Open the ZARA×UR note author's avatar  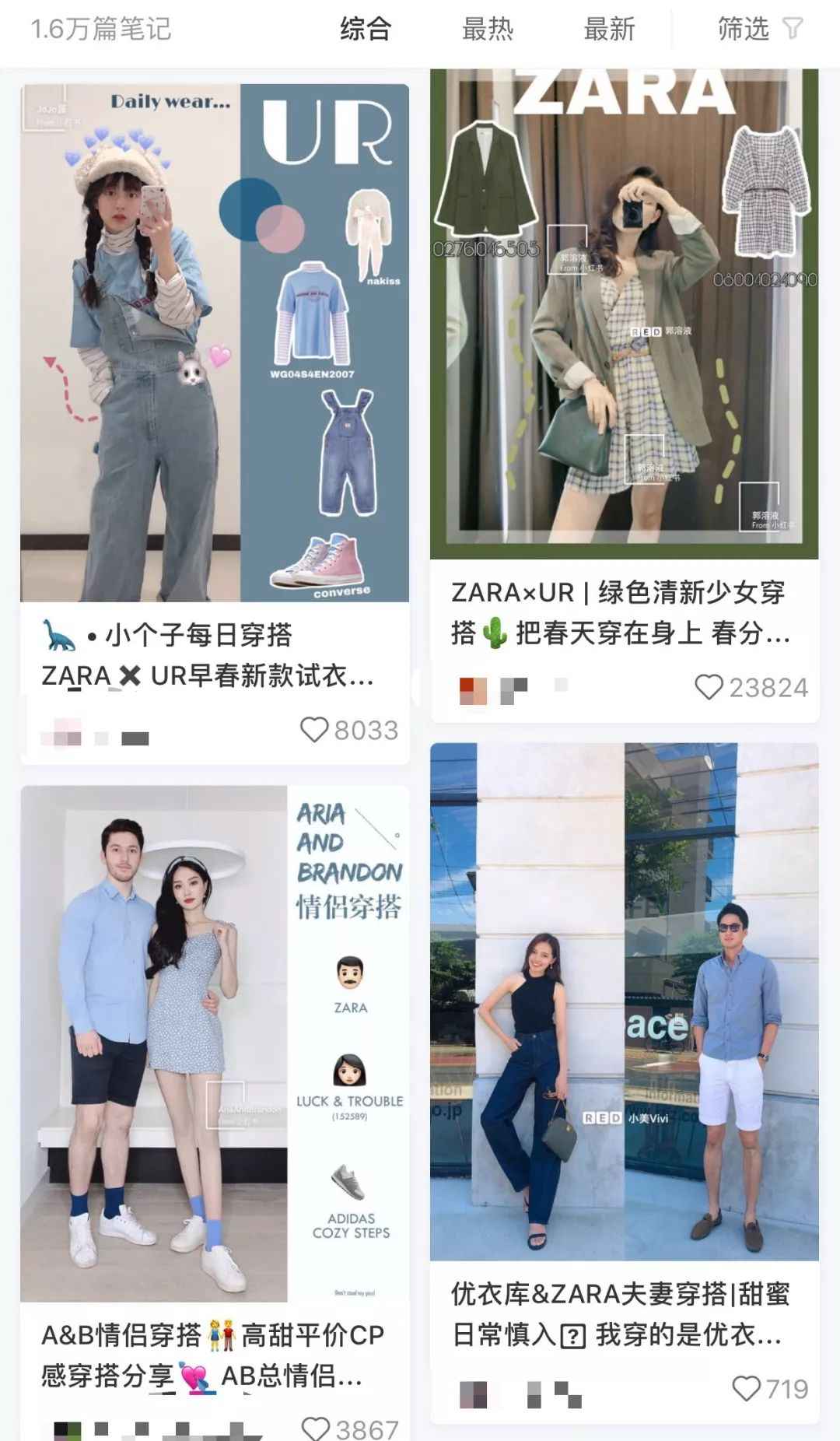point(472,690)
